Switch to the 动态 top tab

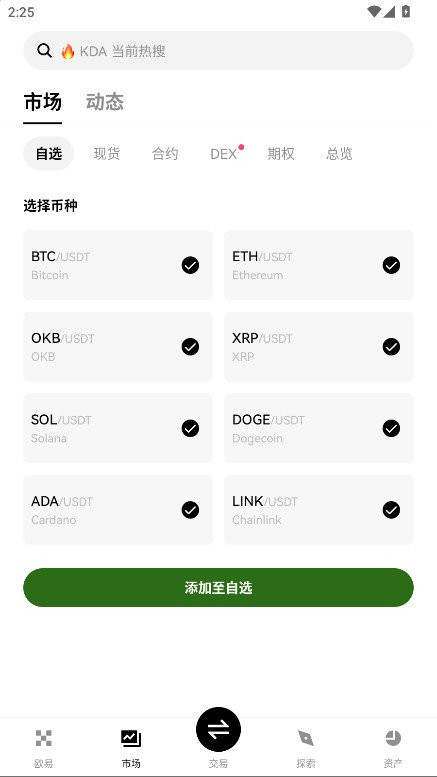[105, 102]
